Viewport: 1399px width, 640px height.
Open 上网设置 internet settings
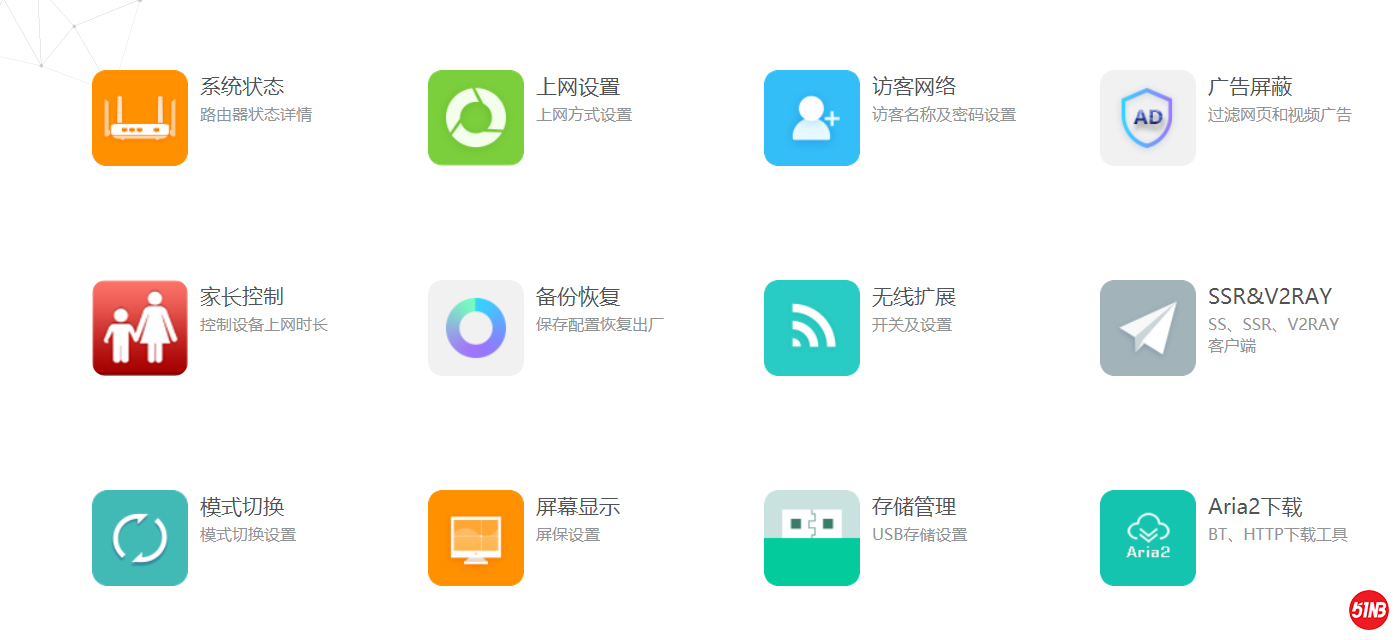point(476,118)
